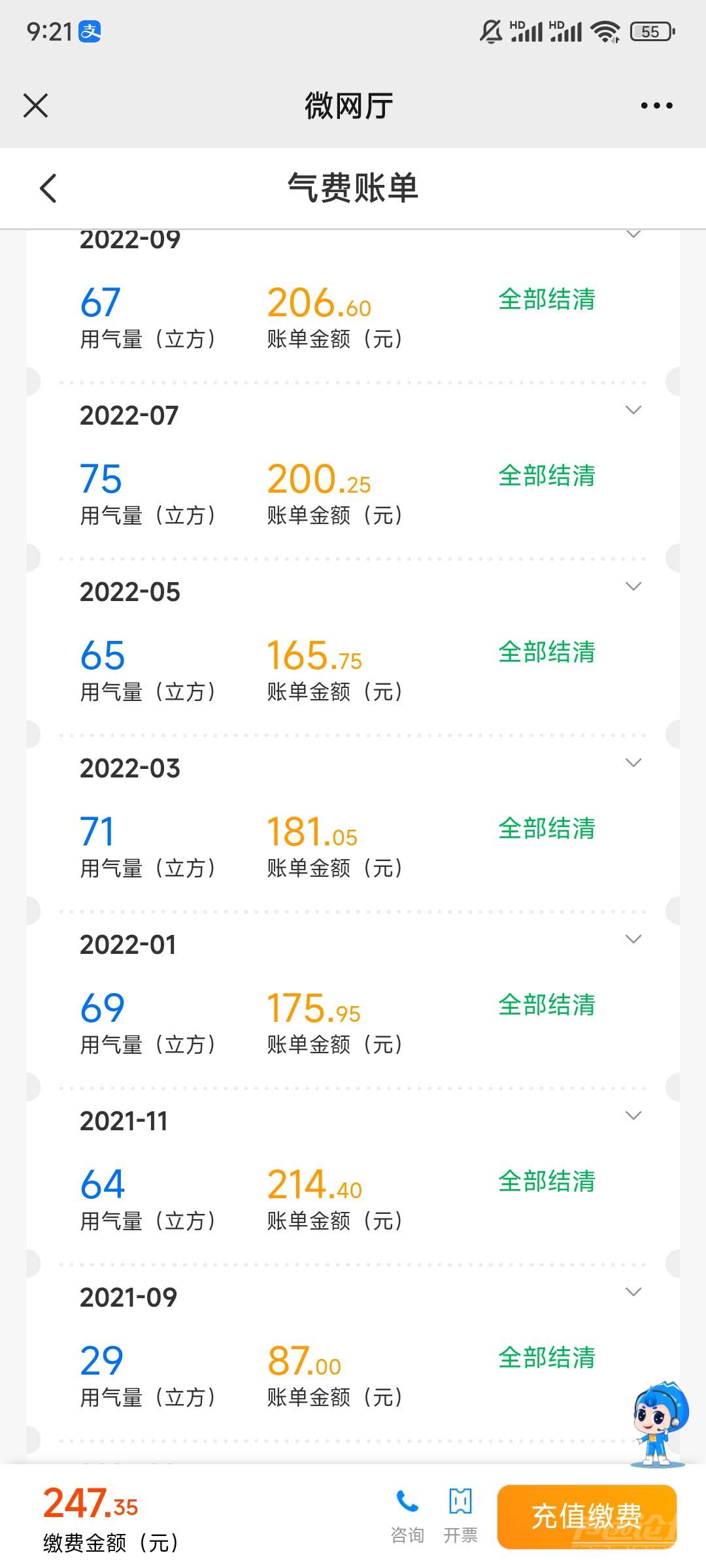
Task: Tap 充值缴费 to pay the bill
Action: (x=586, y=1516)
